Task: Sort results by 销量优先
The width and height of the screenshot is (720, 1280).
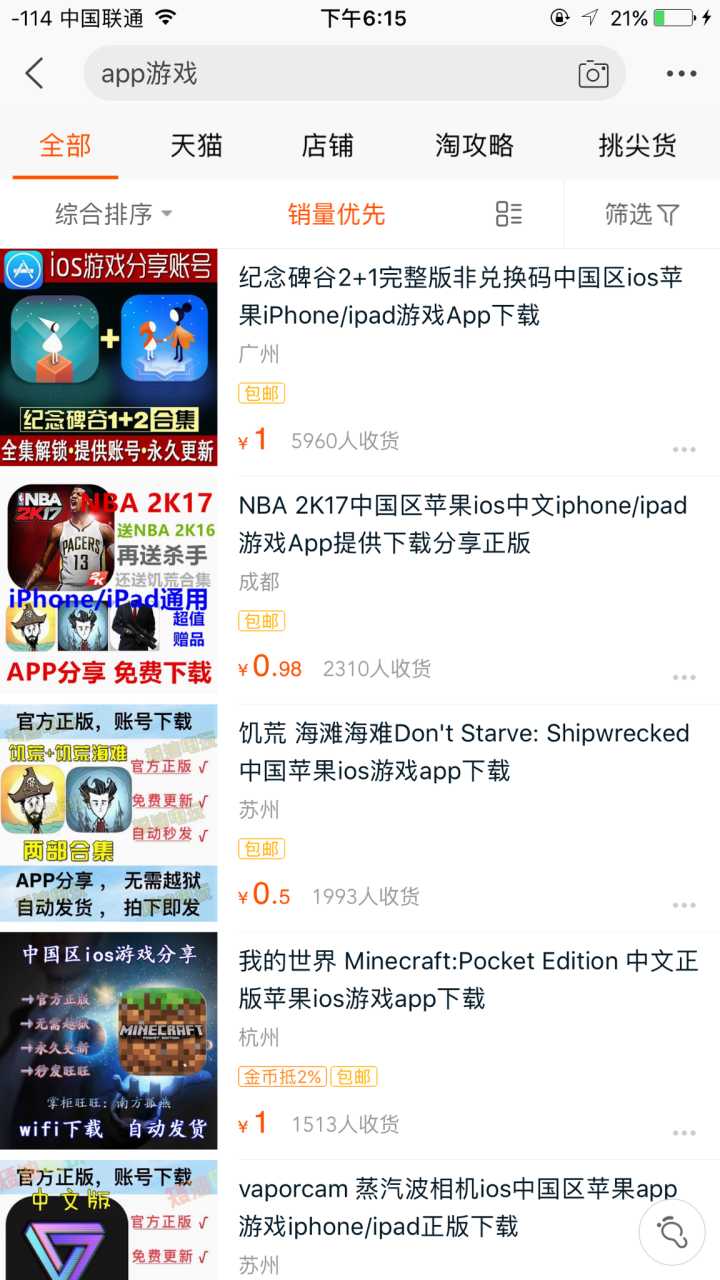Action: [x=336, y=214]
